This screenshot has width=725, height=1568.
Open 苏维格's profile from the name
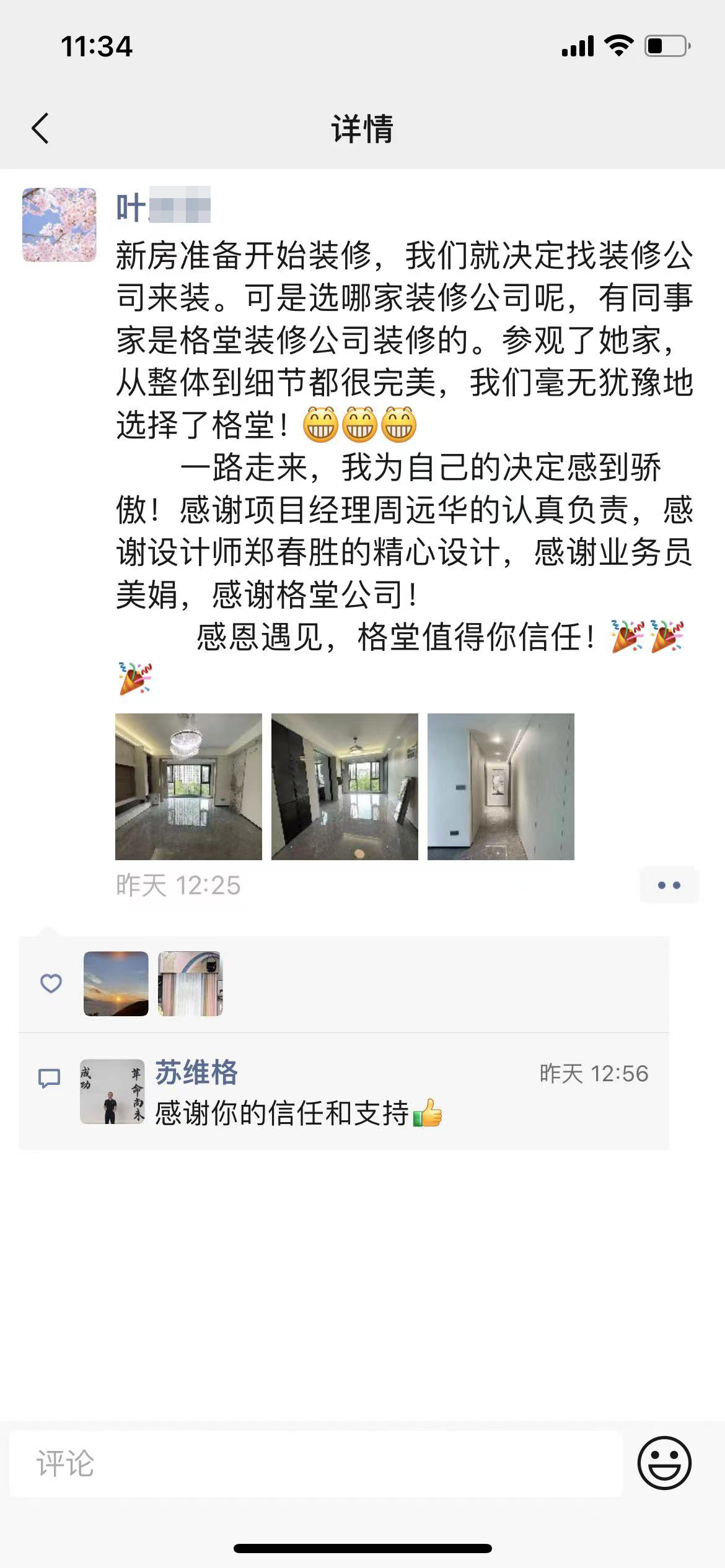coord(196,1073)
